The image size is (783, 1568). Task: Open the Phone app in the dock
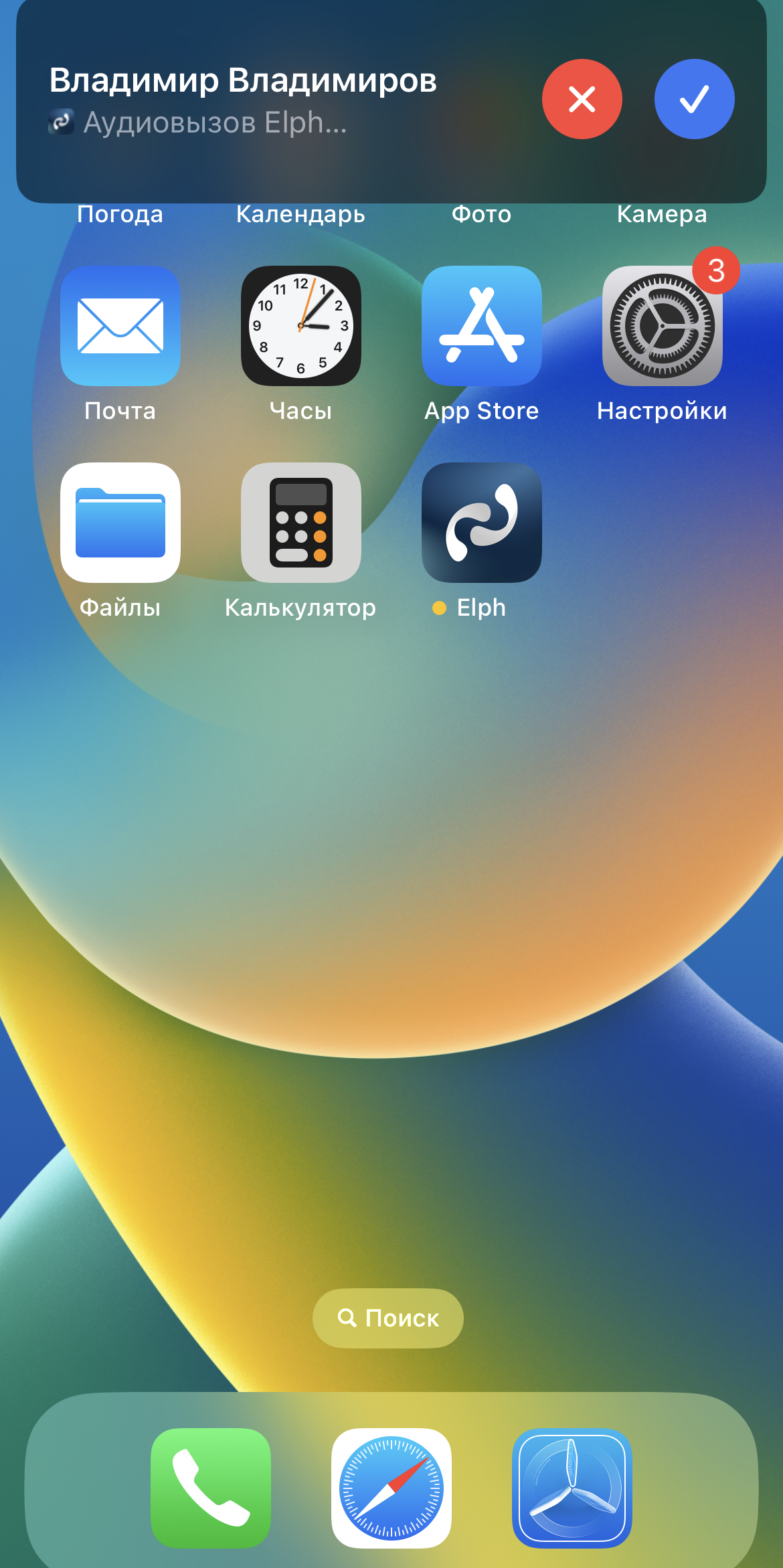click(211, 1488)
